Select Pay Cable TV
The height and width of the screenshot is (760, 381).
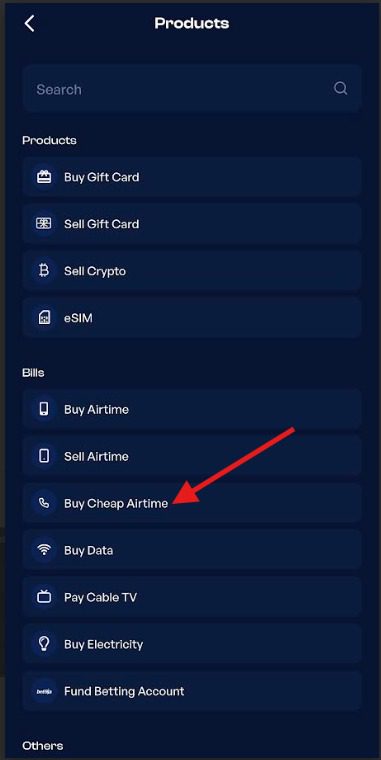pyautogui.click(x=191, y=597)
